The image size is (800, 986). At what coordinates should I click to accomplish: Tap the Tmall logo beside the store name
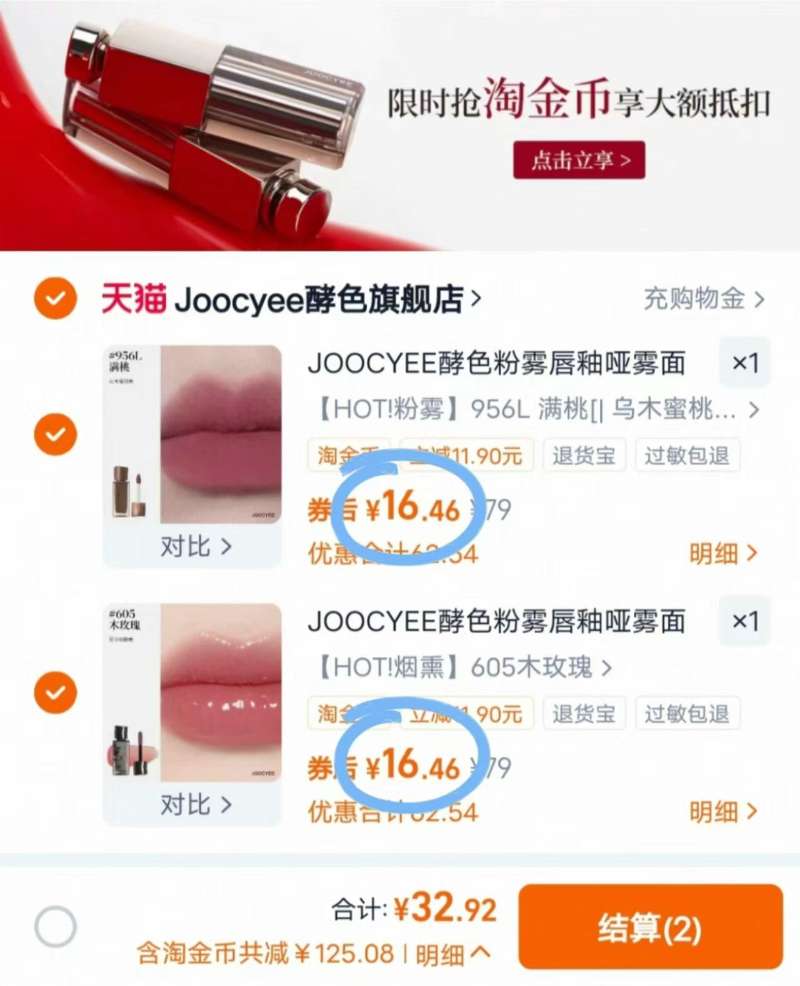click(x=131, y=295)
